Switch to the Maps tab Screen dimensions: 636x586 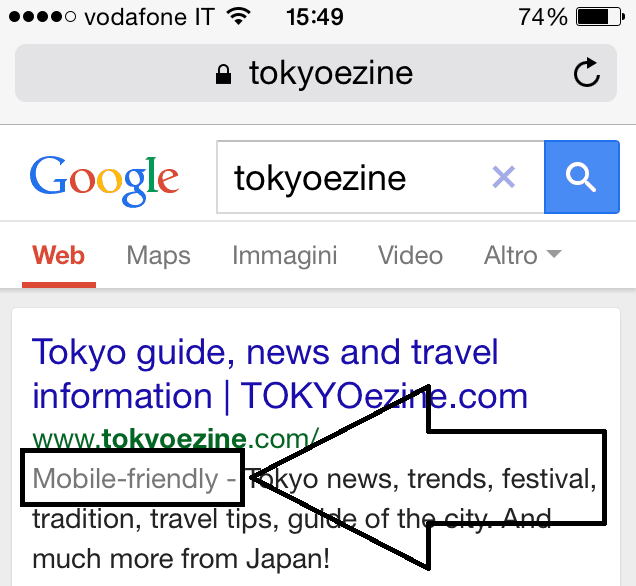coord(159,255)
